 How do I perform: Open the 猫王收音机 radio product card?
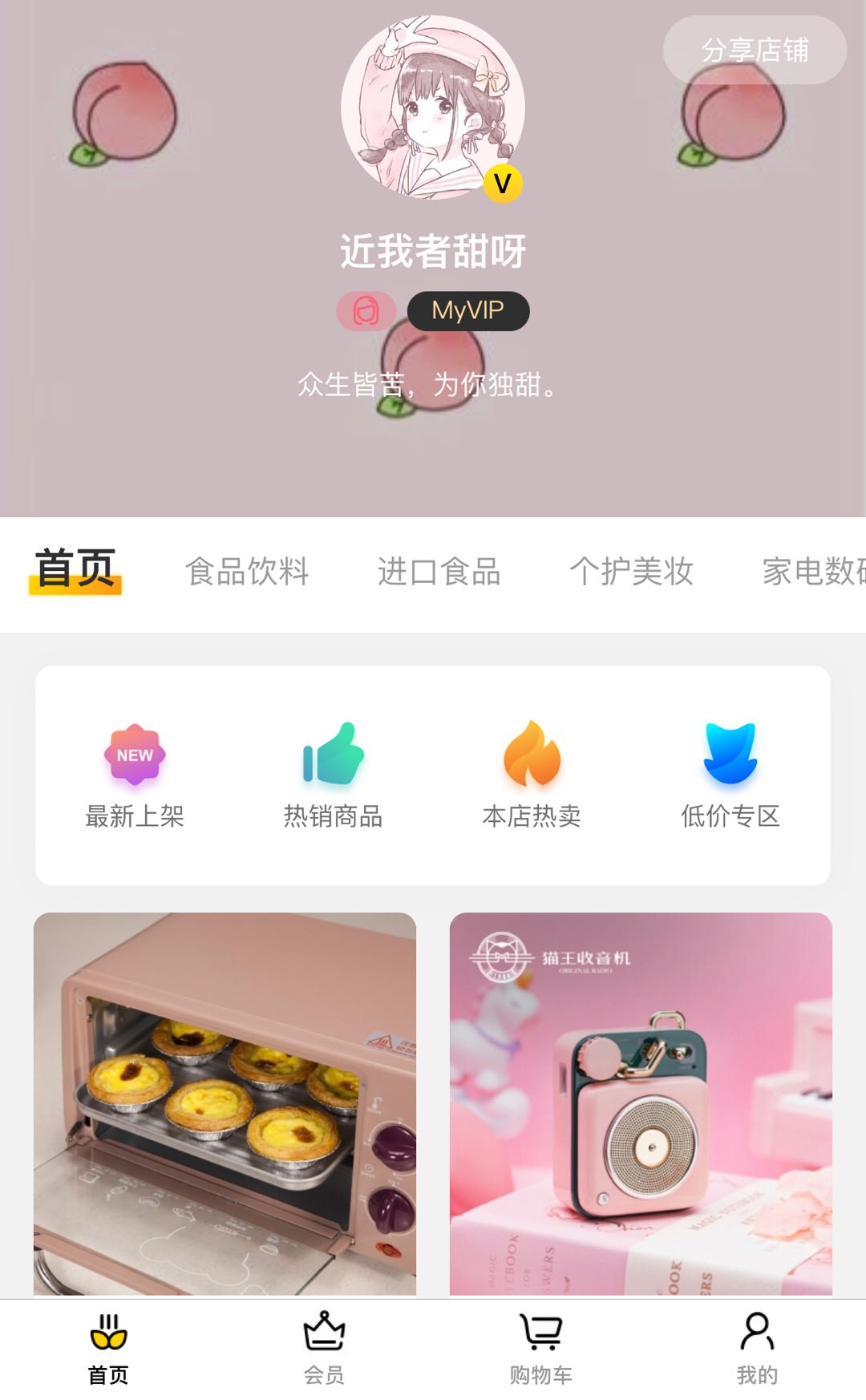point(641,1103)
